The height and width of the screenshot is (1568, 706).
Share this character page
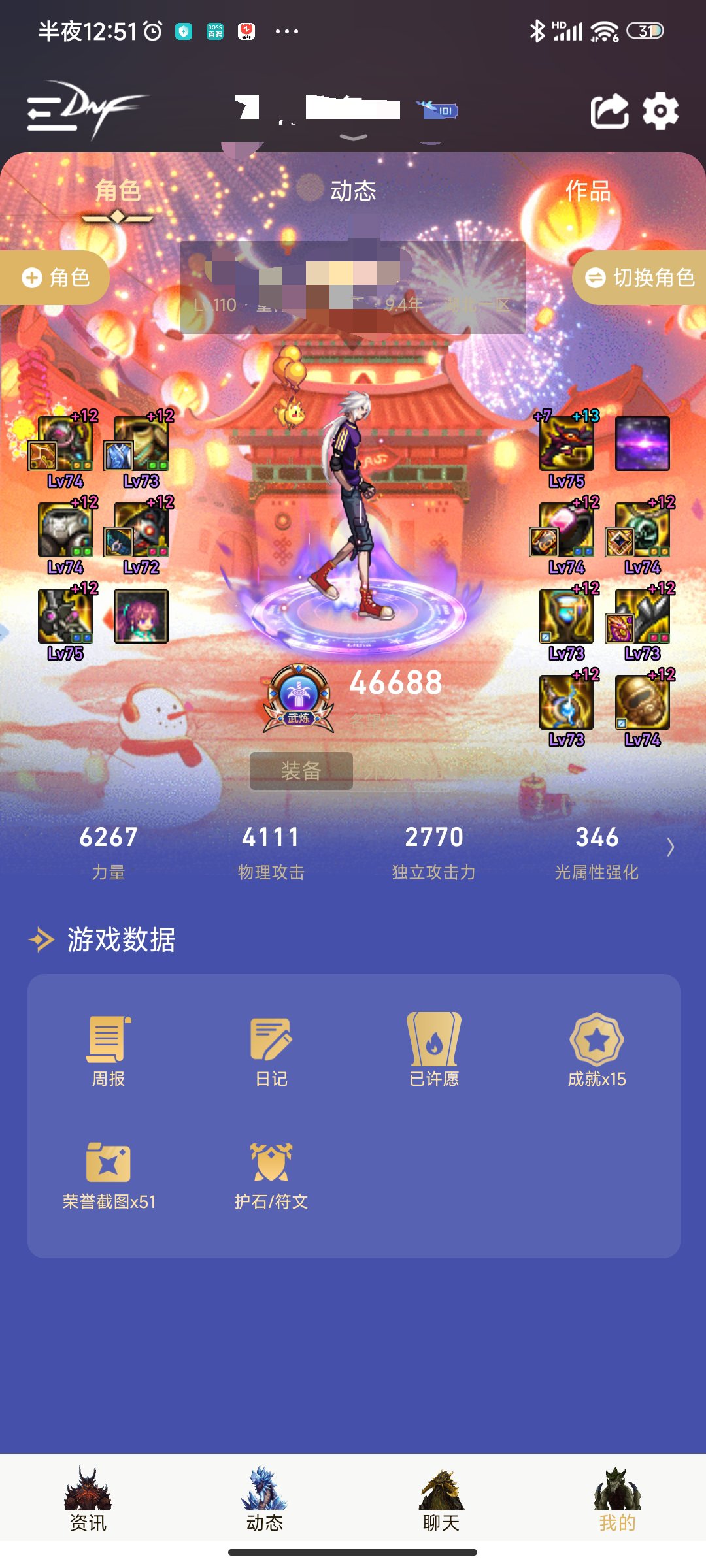click(x=609, y=111)
